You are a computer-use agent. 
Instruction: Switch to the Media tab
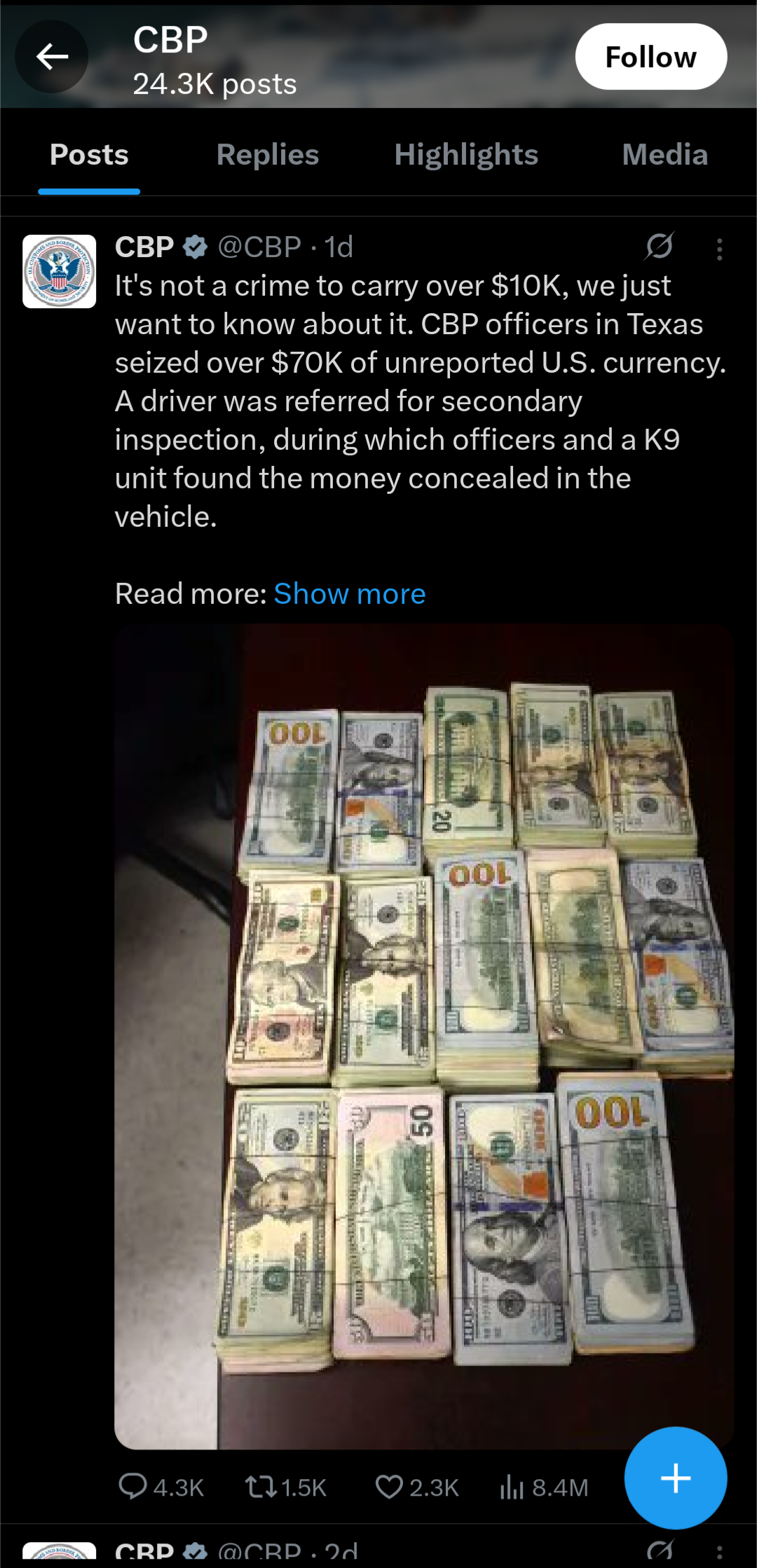click(664, 155)
